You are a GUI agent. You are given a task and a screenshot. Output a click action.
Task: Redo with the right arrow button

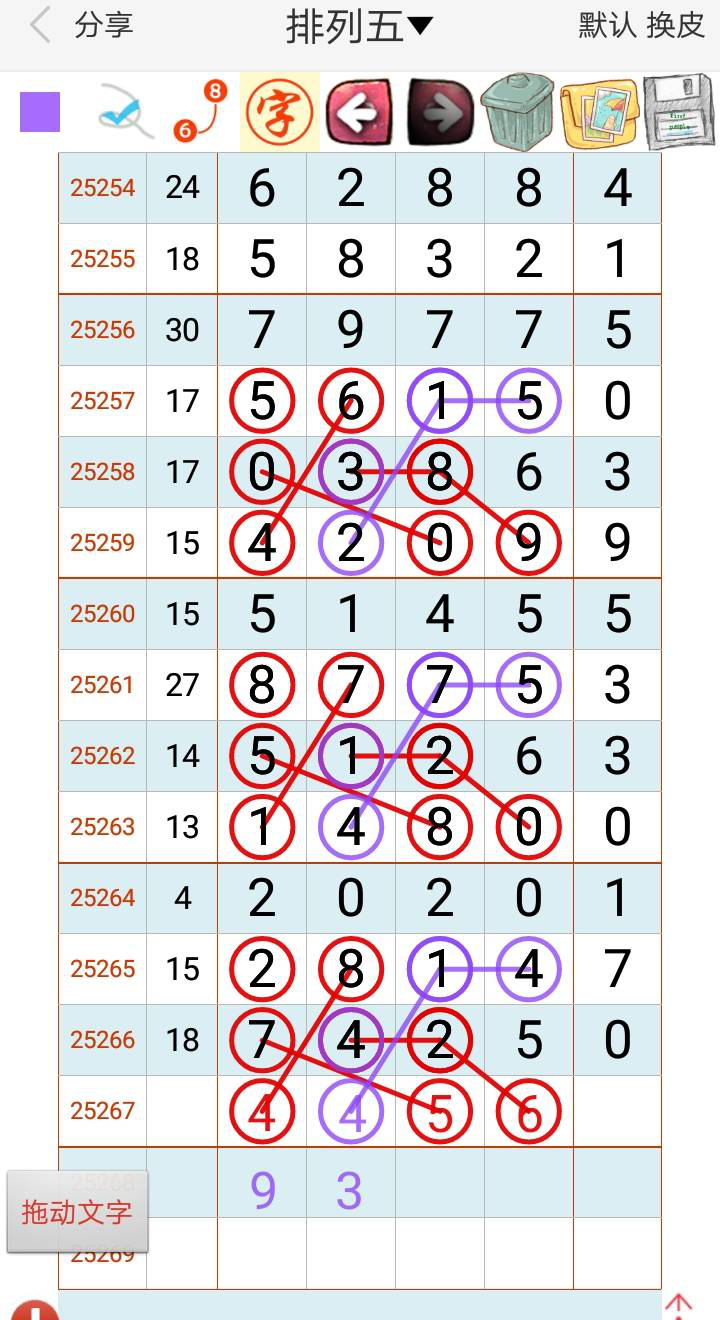click(440, 113)
